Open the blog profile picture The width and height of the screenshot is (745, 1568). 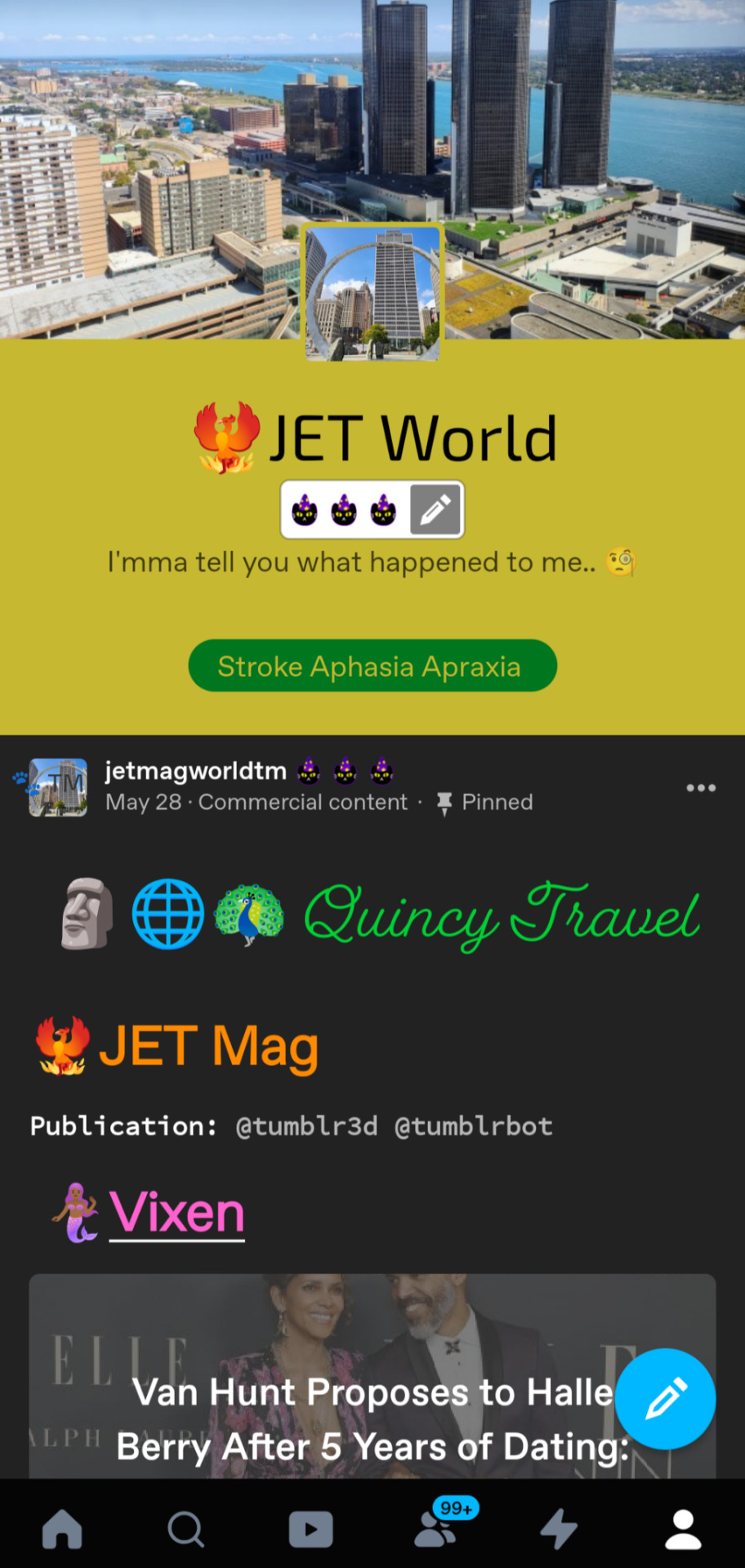[372, 292]
